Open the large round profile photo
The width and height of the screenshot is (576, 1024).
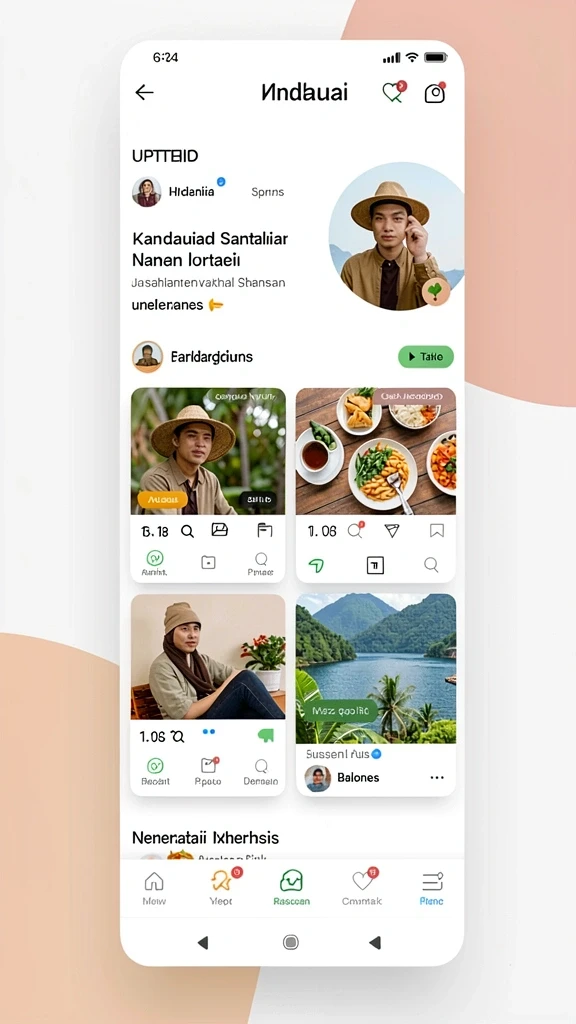coord(396,236)
